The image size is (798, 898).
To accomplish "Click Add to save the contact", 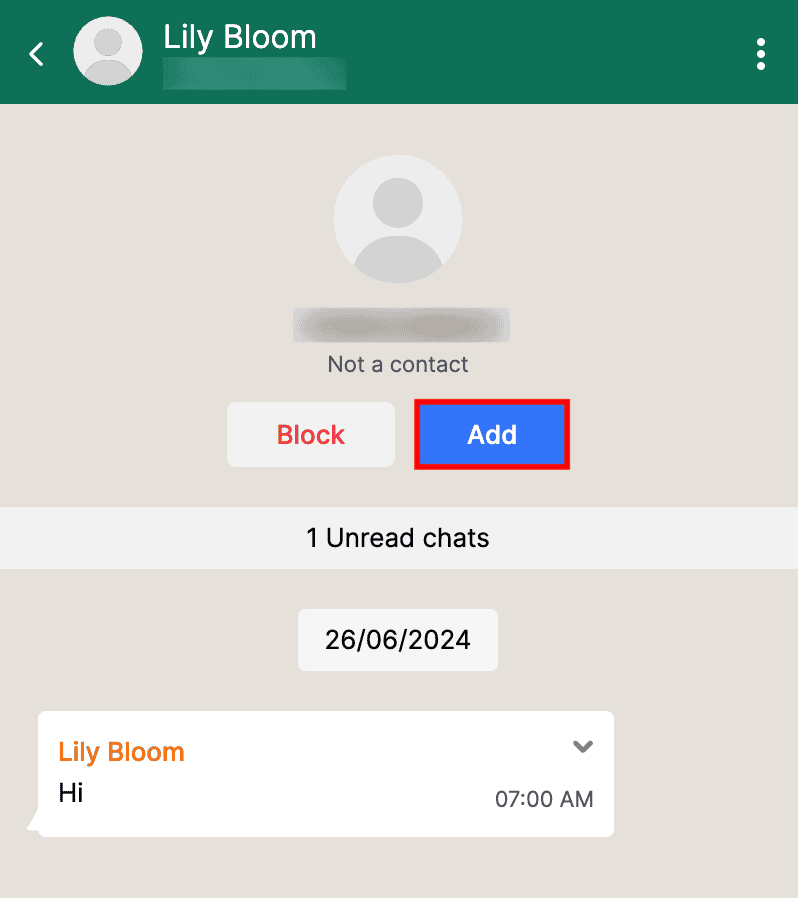I will pos(491,434).
